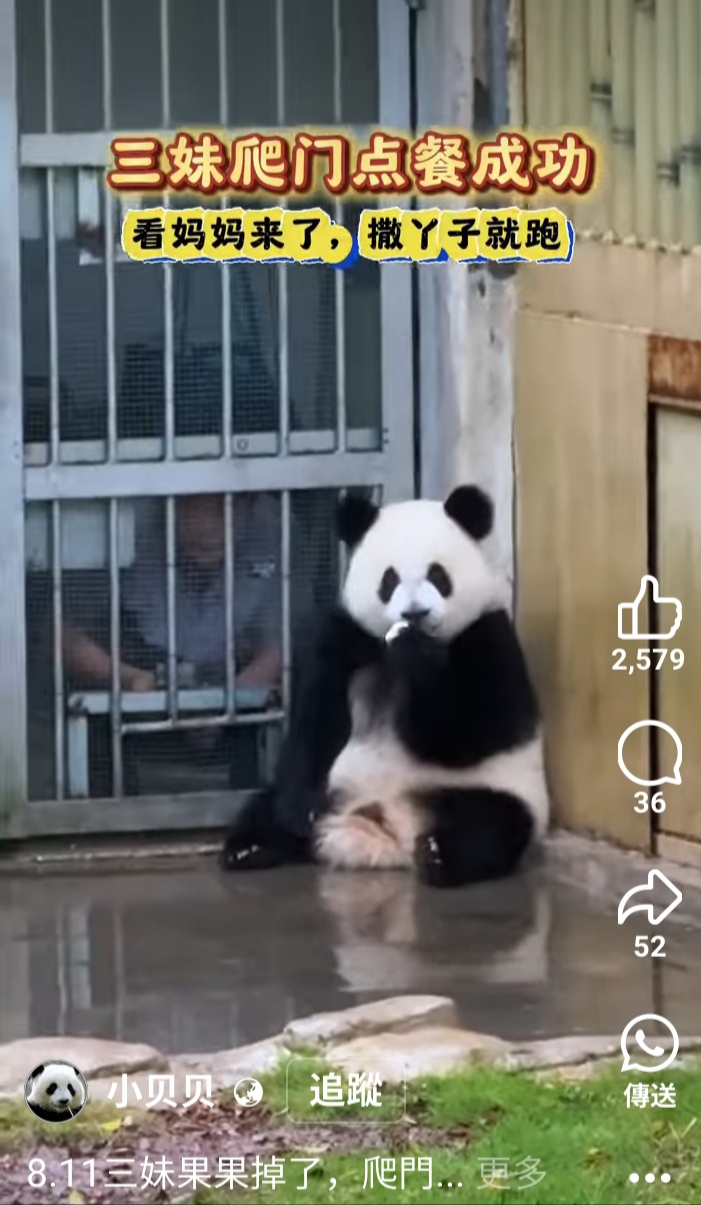Like this panda video
The width and height of the screenshot is (701, 1205).
pyautogui.click(x=650, y=608)
